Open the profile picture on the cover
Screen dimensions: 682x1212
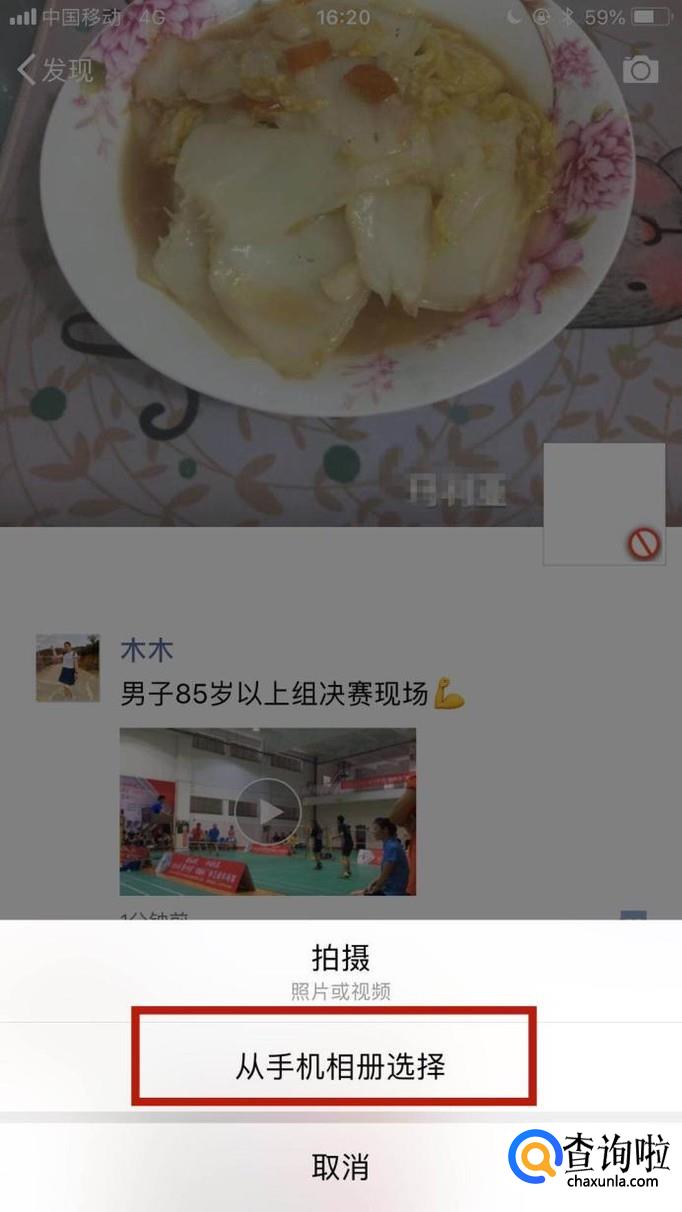pyautogui.click(x=604, y=505)
